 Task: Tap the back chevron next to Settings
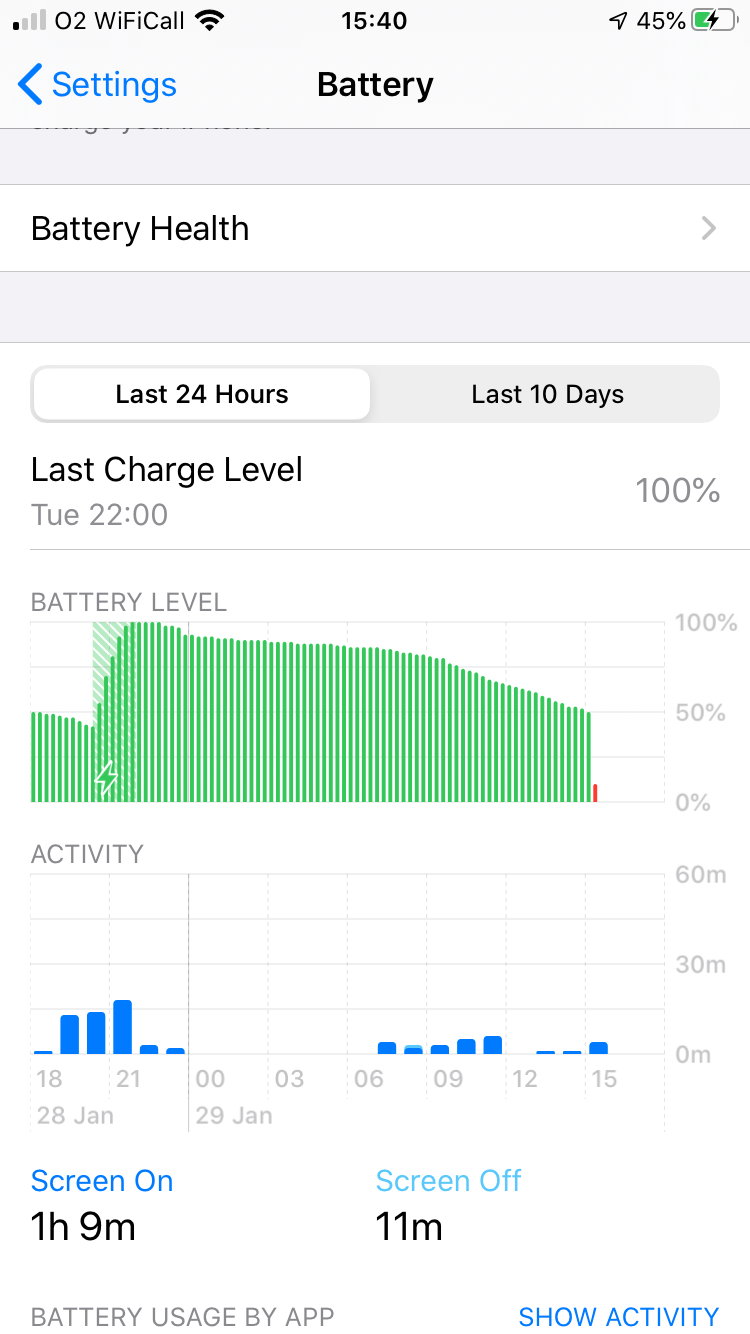point(29,86)
